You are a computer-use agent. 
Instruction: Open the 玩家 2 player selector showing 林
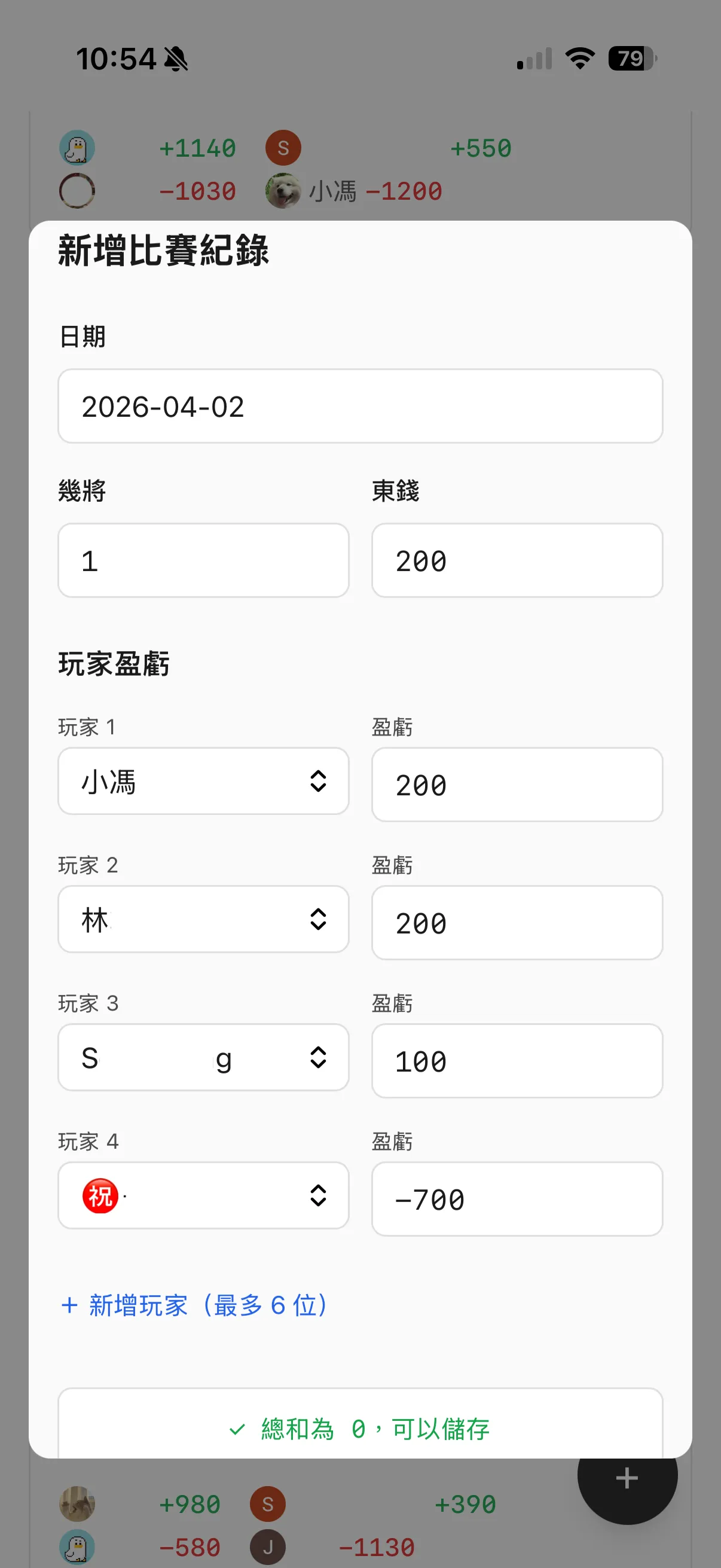[x=203, y=919]
